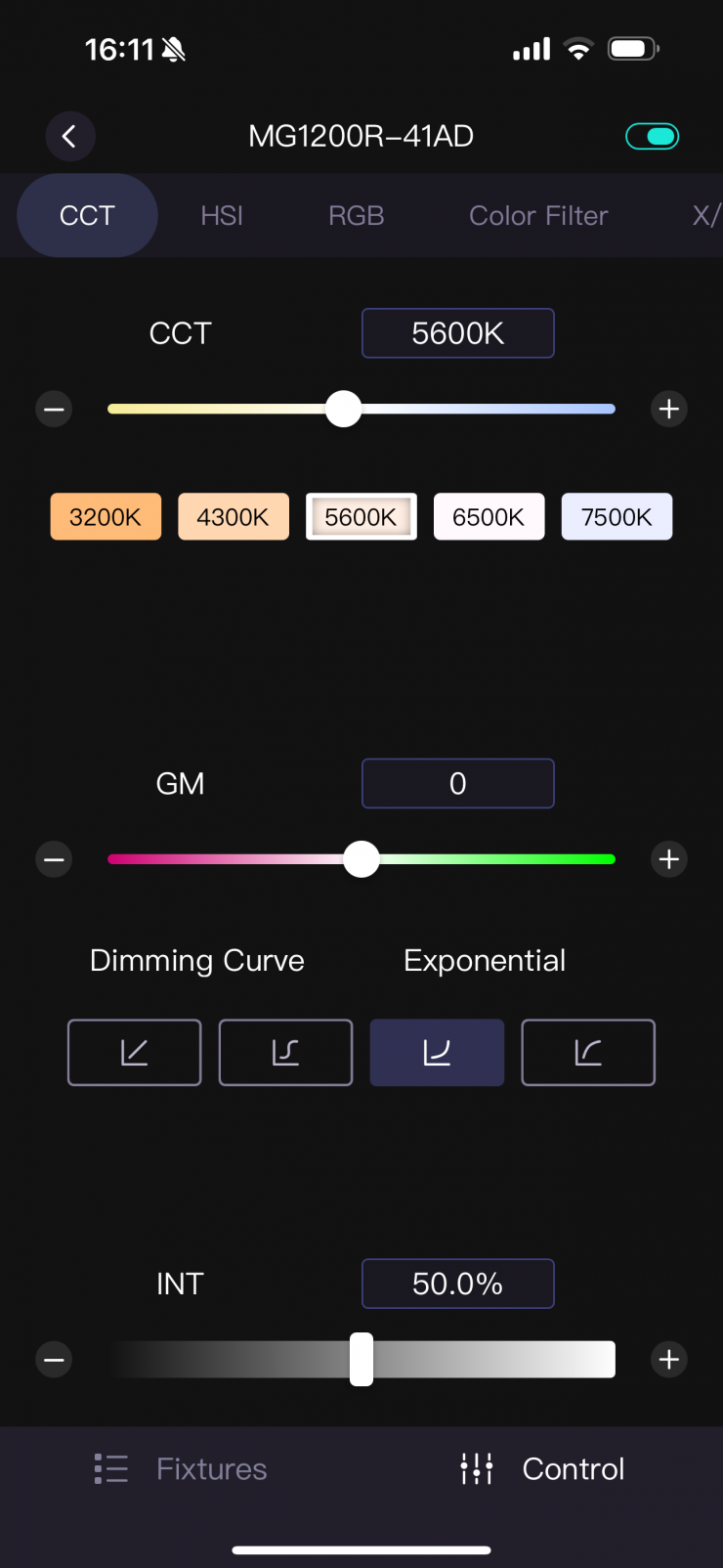Go back using the top-left arrow
The image size is (723, 1568).
(69, 137)
